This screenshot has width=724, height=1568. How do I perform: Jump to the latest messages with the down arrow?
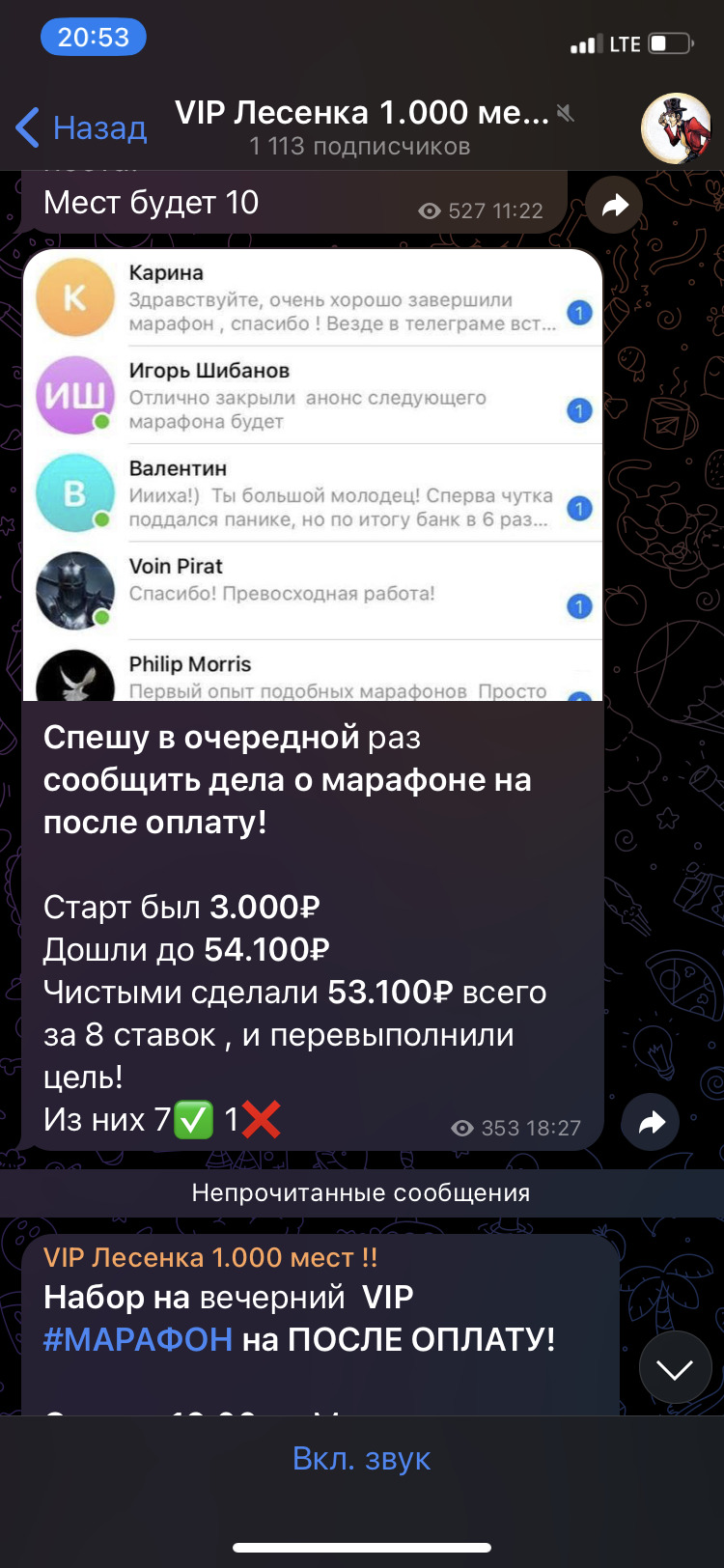click(675, 1368)
